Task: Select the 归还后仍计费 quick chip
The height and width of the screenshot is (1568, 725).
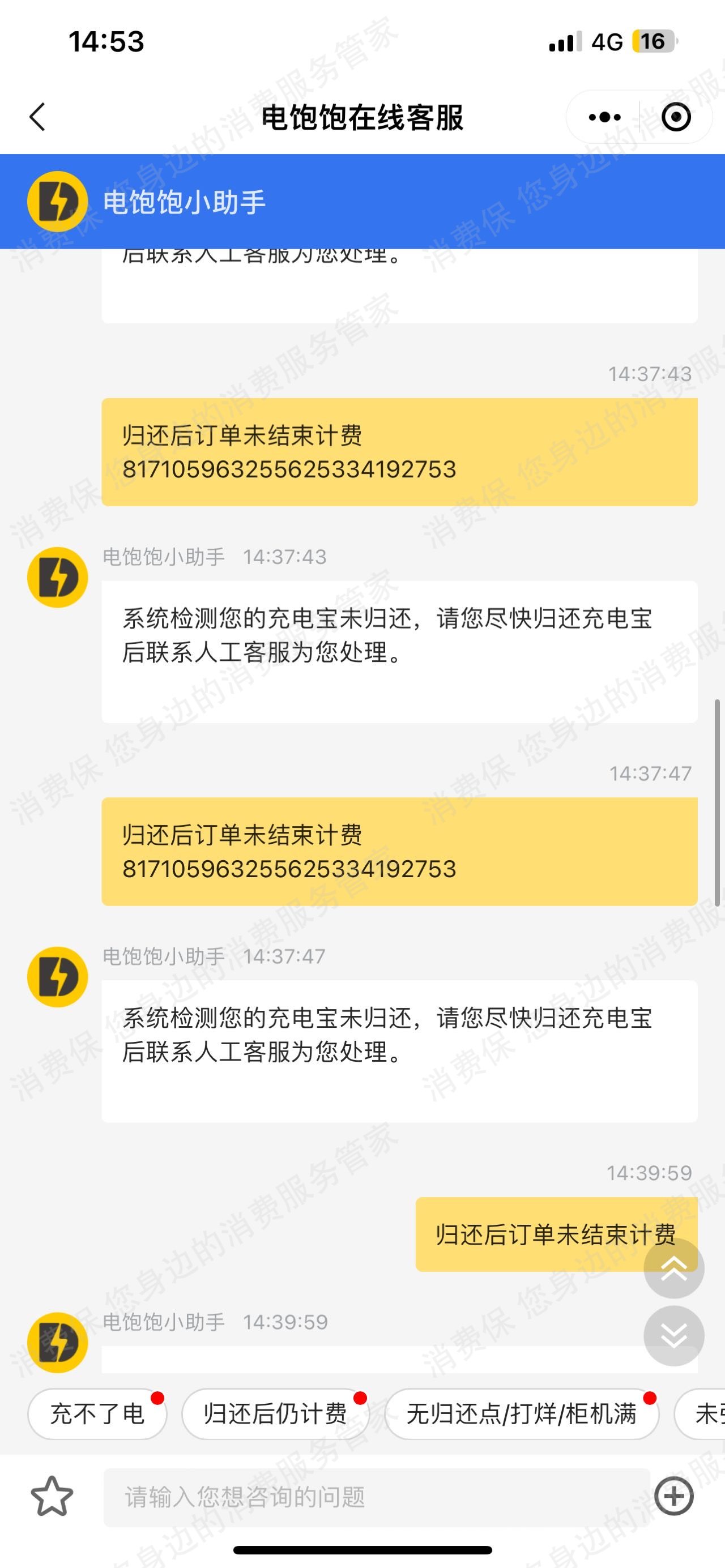Action: [x=275, y=1414]
